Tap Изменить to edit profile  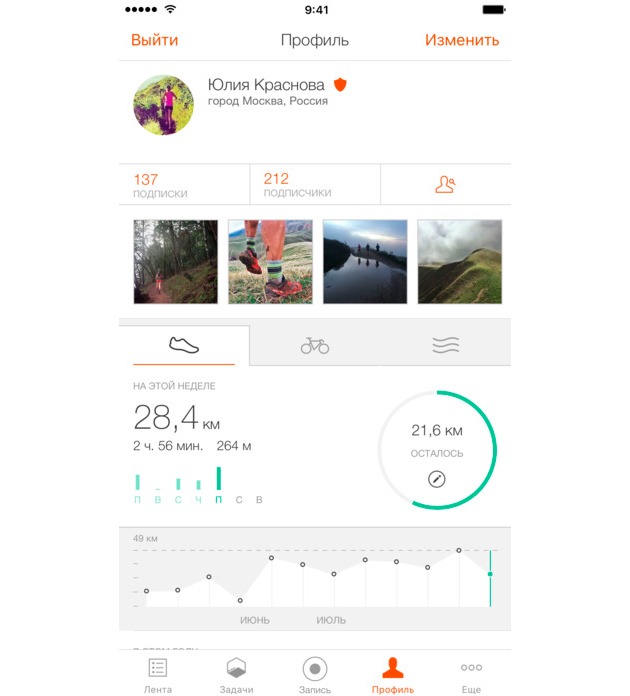461,40
